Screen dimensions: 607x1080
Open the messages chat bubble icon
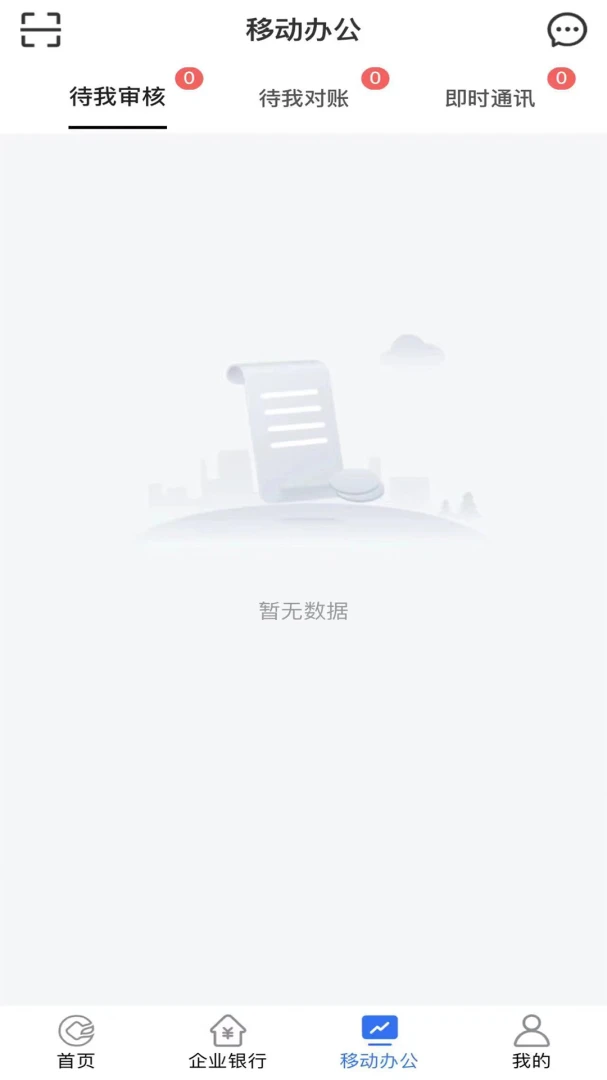tap(566, 30)
